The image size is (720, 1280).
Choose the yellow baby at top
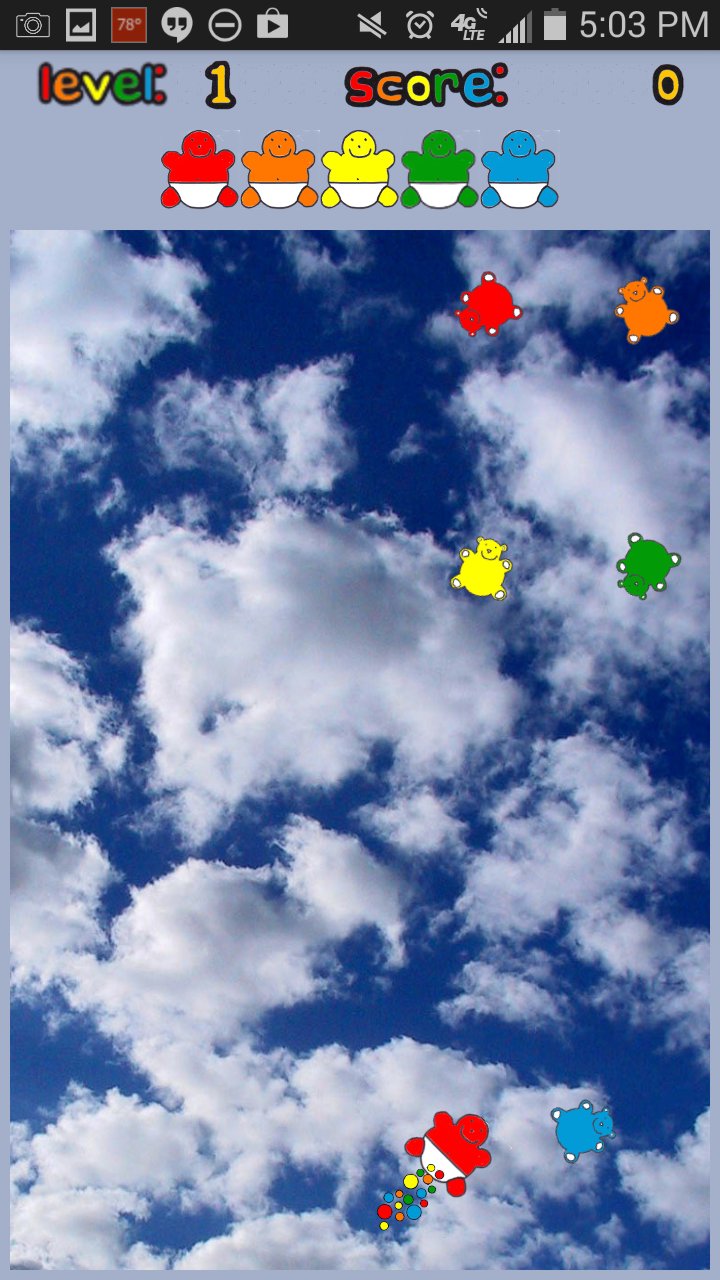pyautogui.click(x=359, y=169)
